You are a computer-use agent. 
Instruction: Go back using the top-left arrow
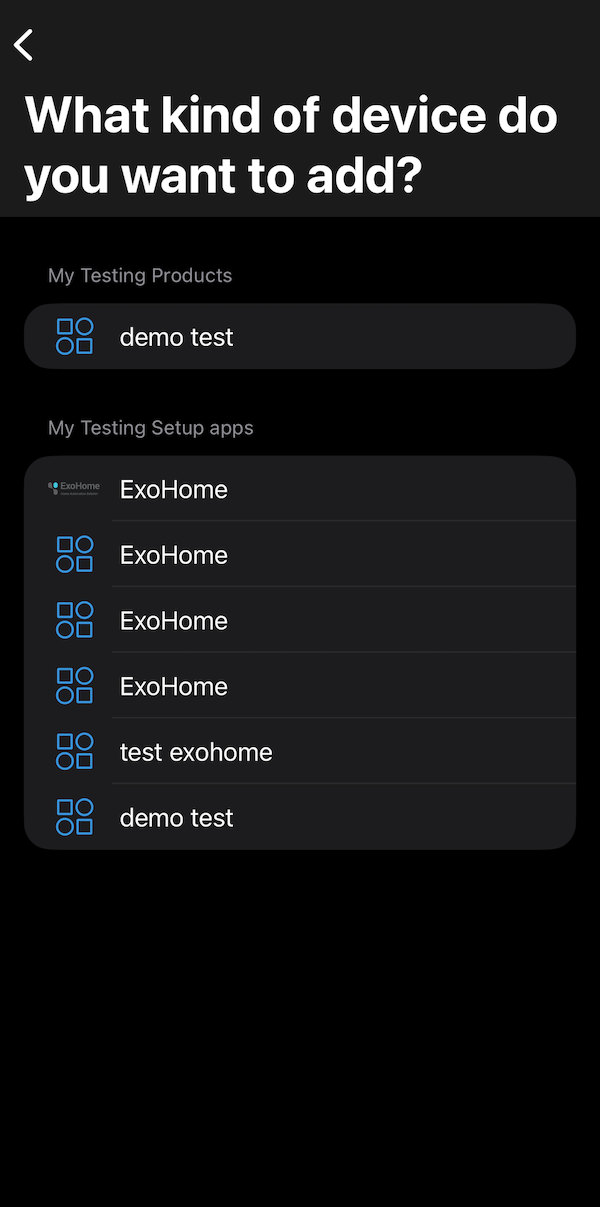(x=24, y=44)
